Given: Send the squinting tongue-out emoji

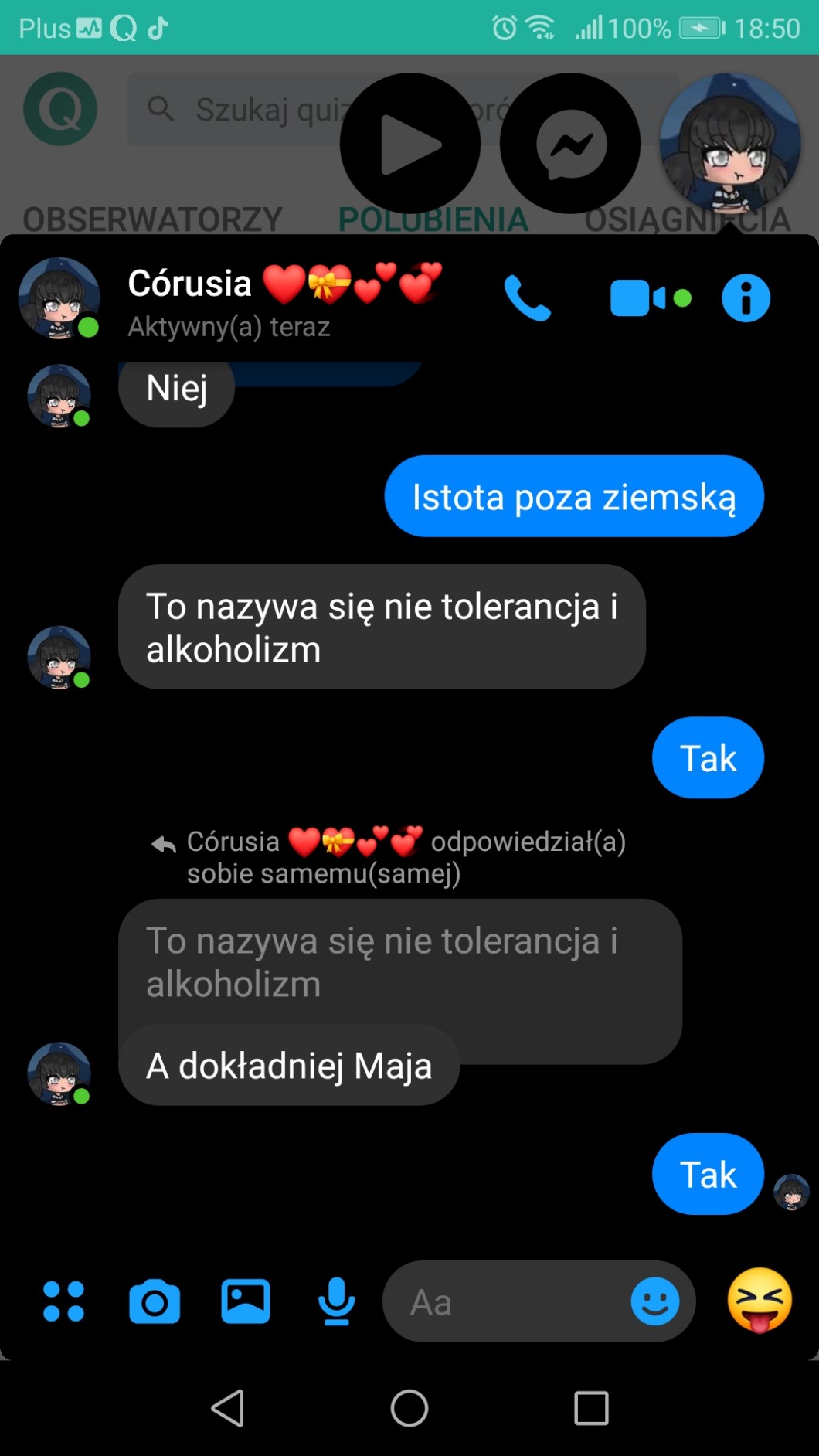Looking at the screenshot, I should [x=760, y=1300].
